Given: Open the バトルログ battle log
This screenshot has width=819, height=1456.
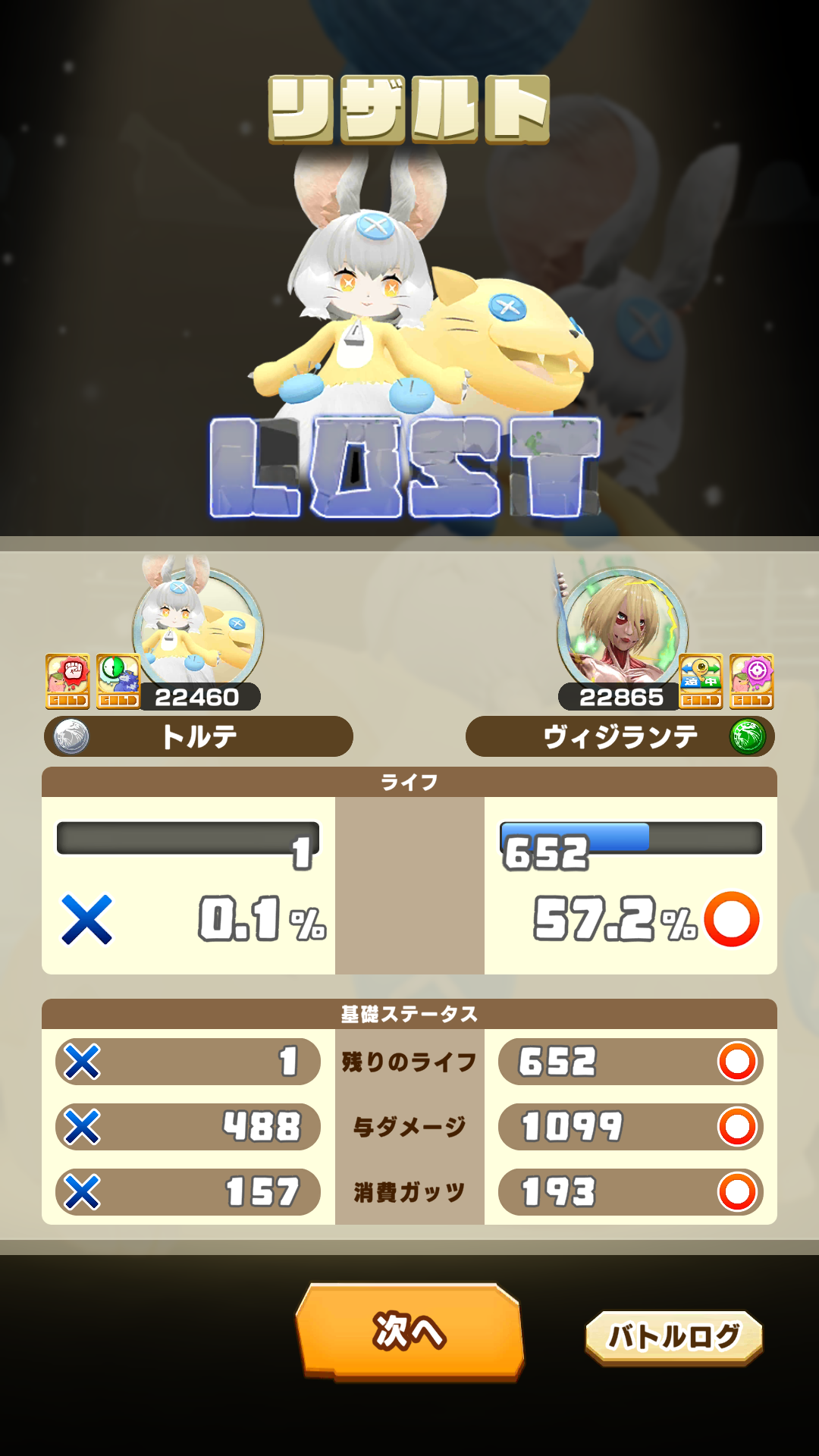Looking at the screenshot, I should [x=673, y=1337].
